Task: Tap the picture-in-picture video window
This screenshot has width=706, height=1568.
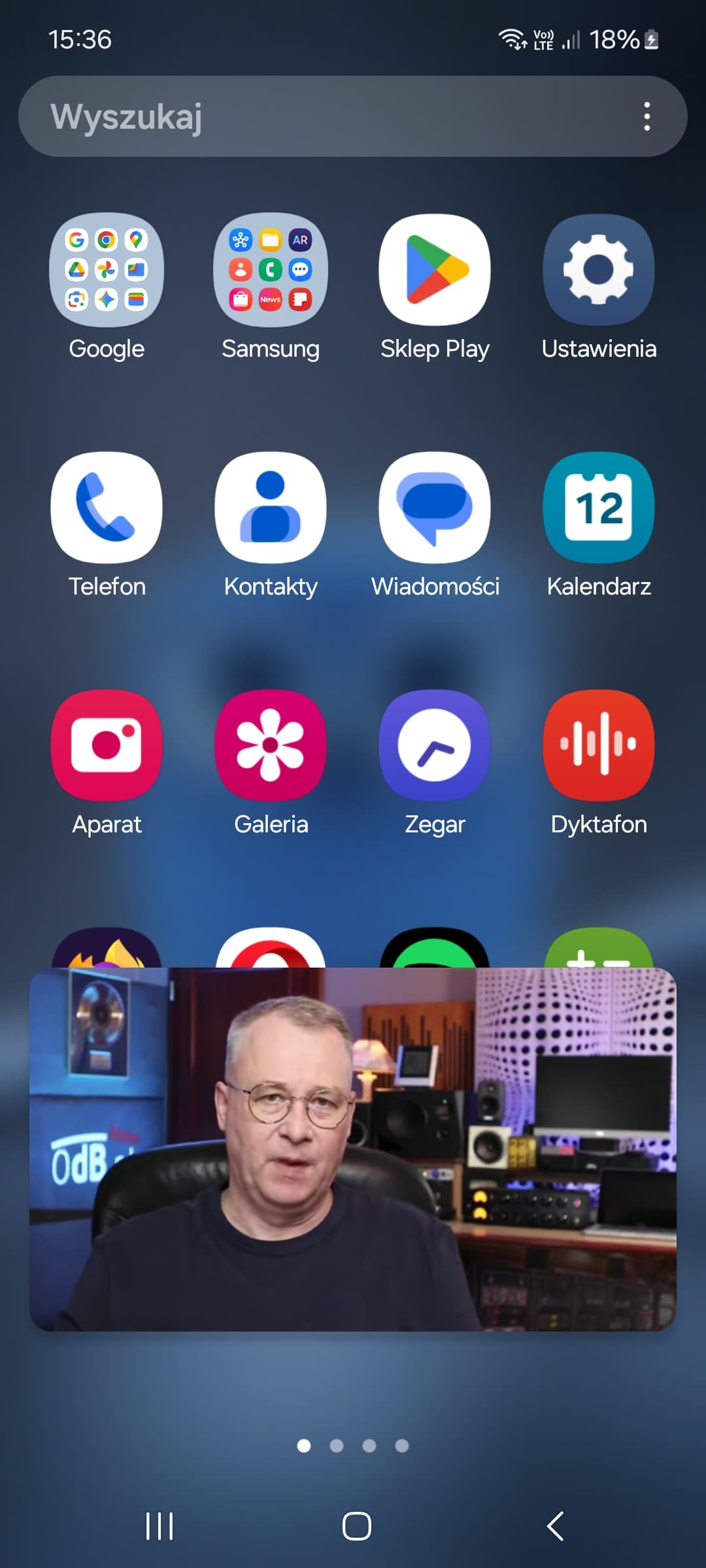Action: tap(353, 1149)
